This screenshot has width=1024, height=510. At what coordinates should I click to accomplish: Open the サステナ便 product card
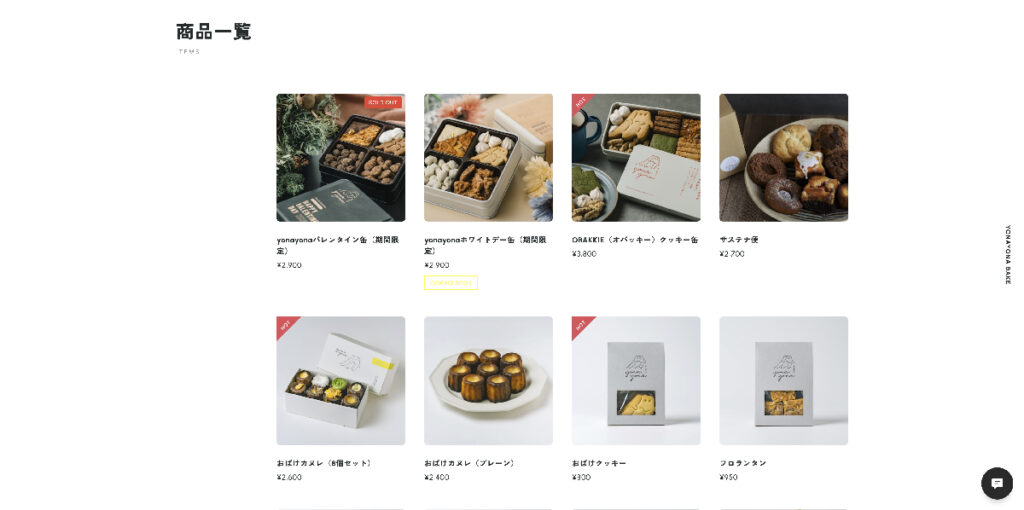click(x=783, y=158)
